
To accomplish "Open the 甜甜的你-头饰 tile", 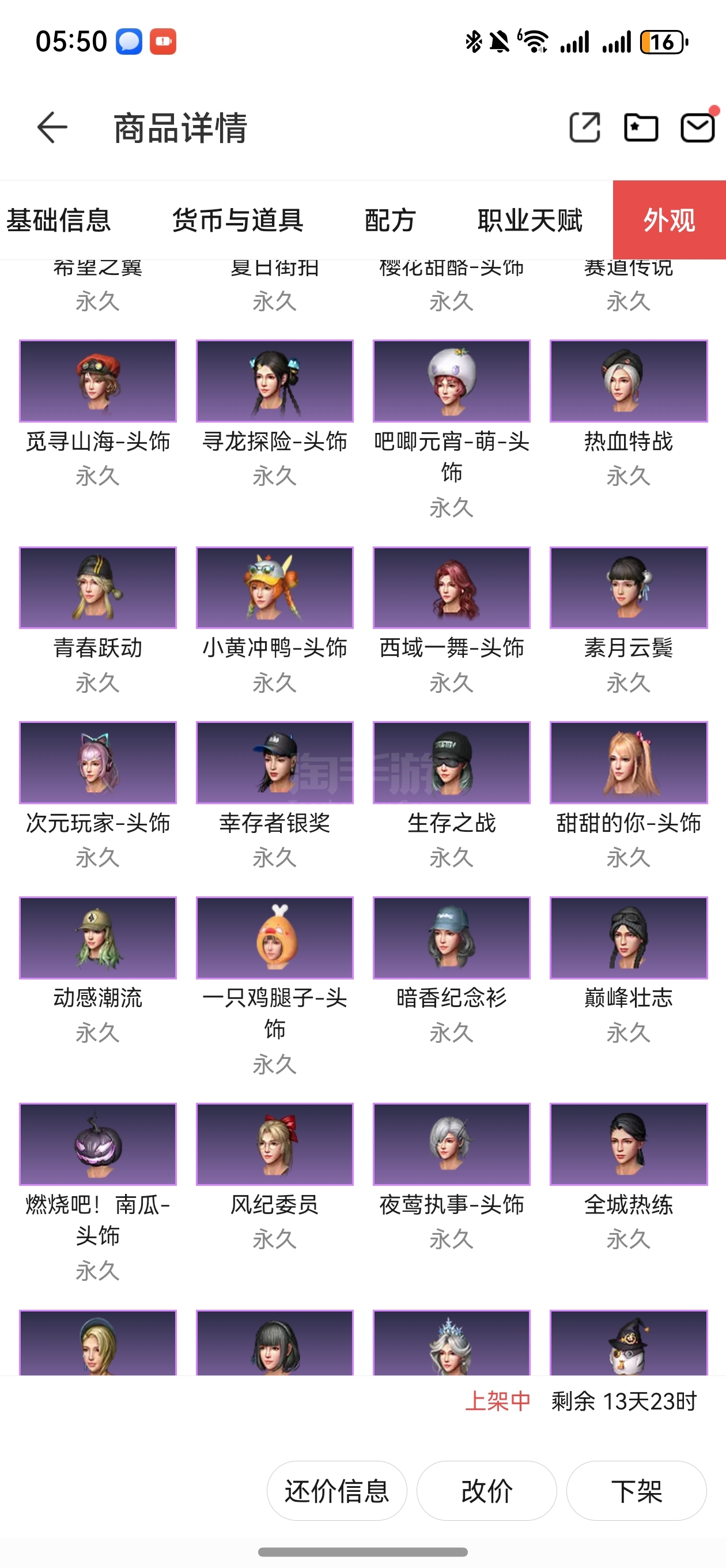I will (x=628, y=763).
